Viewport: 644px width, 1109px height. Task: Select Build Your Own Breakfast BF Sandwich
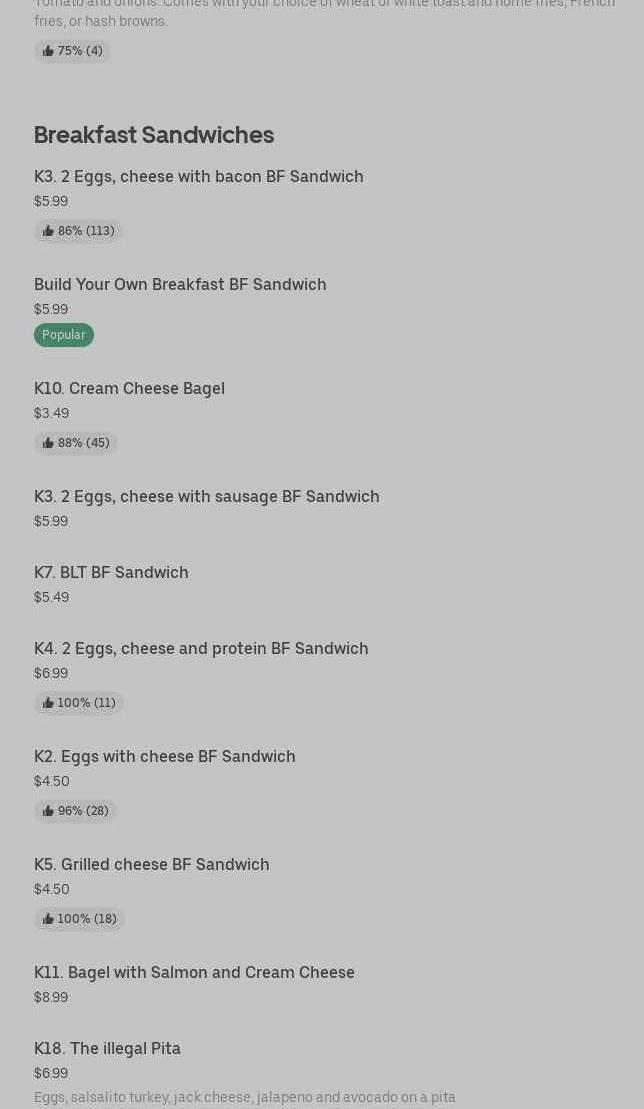pos(180,284)
